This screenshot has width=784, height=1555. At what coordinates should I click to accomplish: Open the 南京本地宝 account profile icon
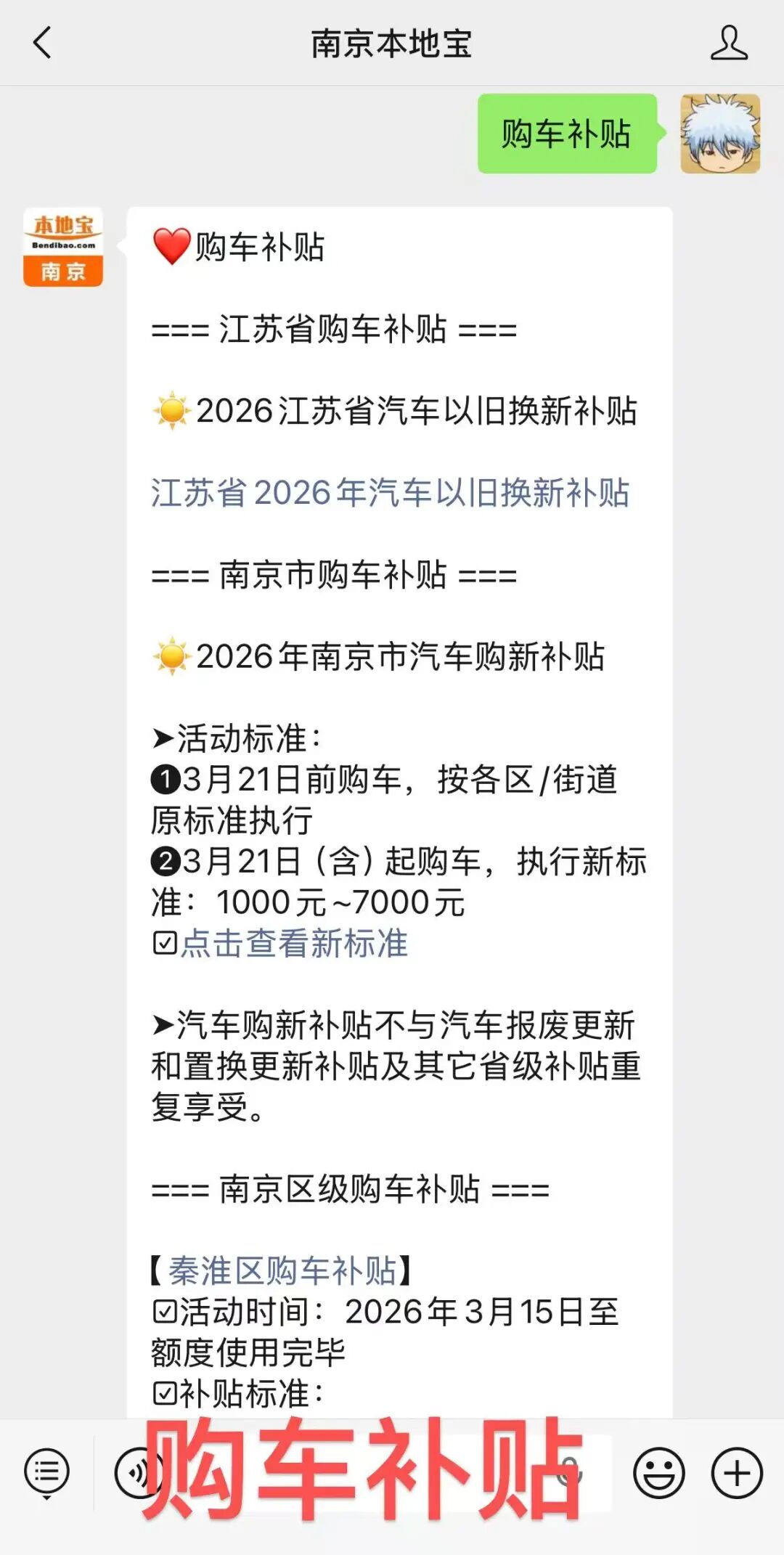(729, 43)
